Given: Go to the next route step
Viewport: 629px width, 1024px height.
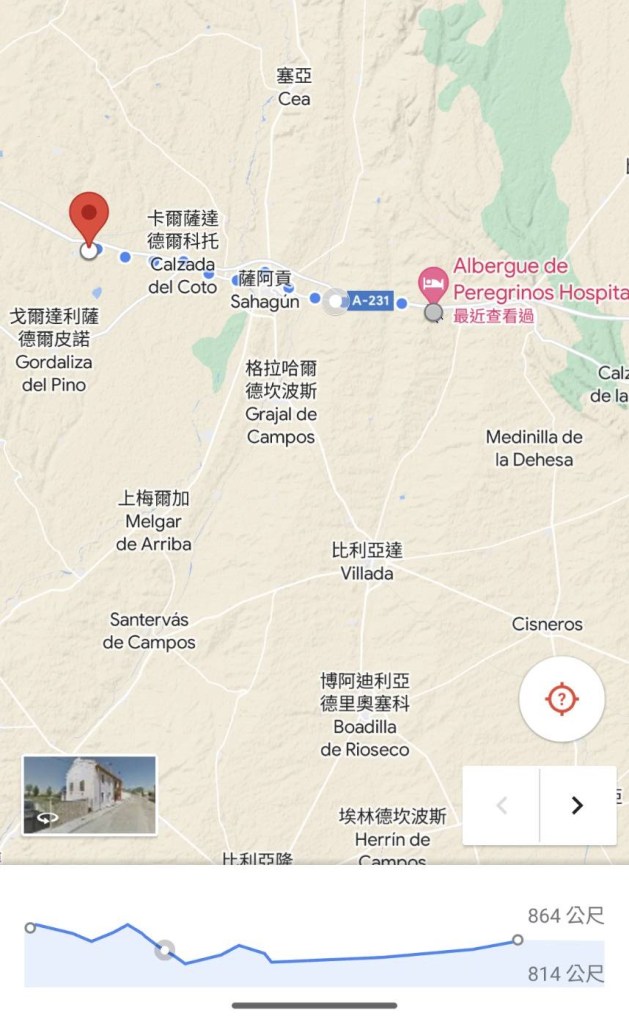Looking at the screenshot, I should point(577,805).
